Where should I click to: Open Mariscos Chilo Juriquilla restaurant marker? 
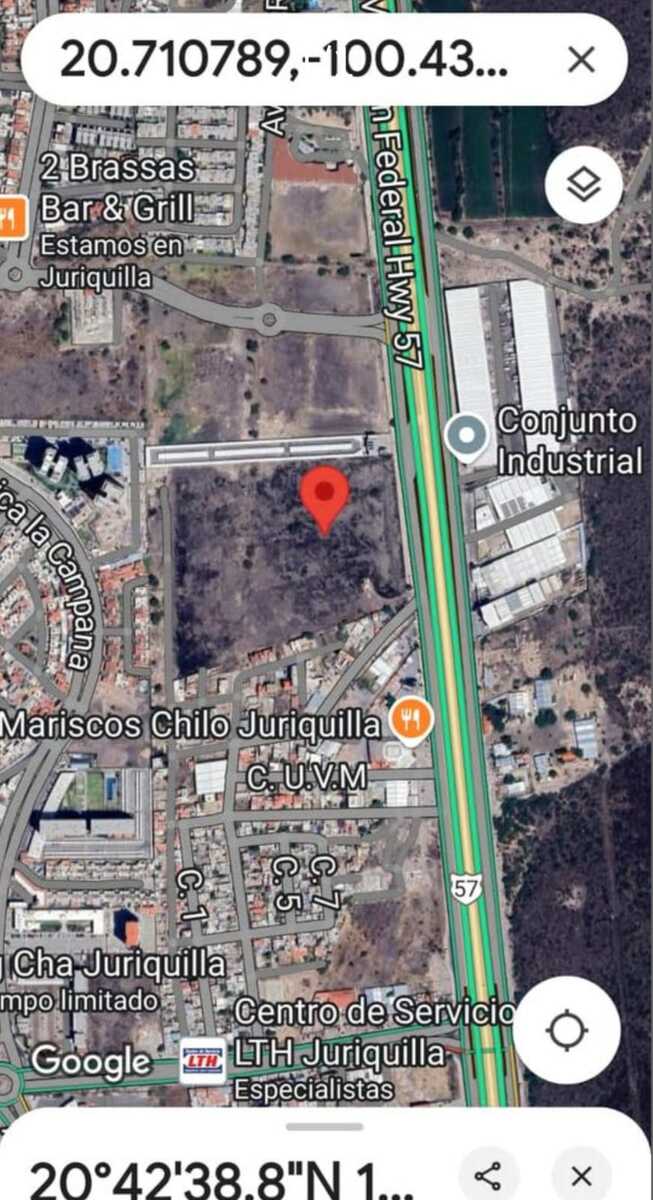410,718
